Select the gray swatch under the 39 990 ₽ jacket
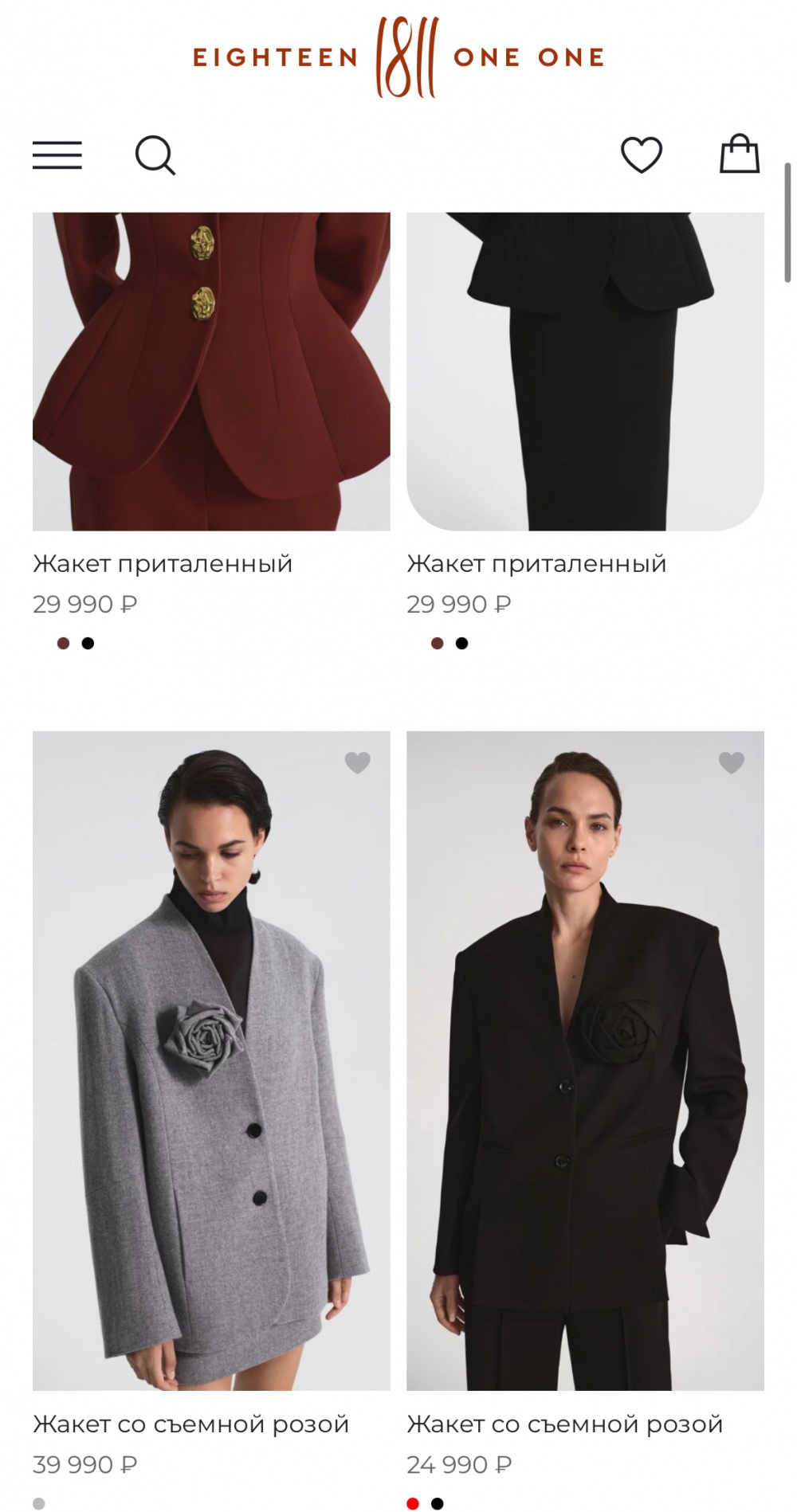The height and width of the screenshot is (1512, 797). point(39,1503)
